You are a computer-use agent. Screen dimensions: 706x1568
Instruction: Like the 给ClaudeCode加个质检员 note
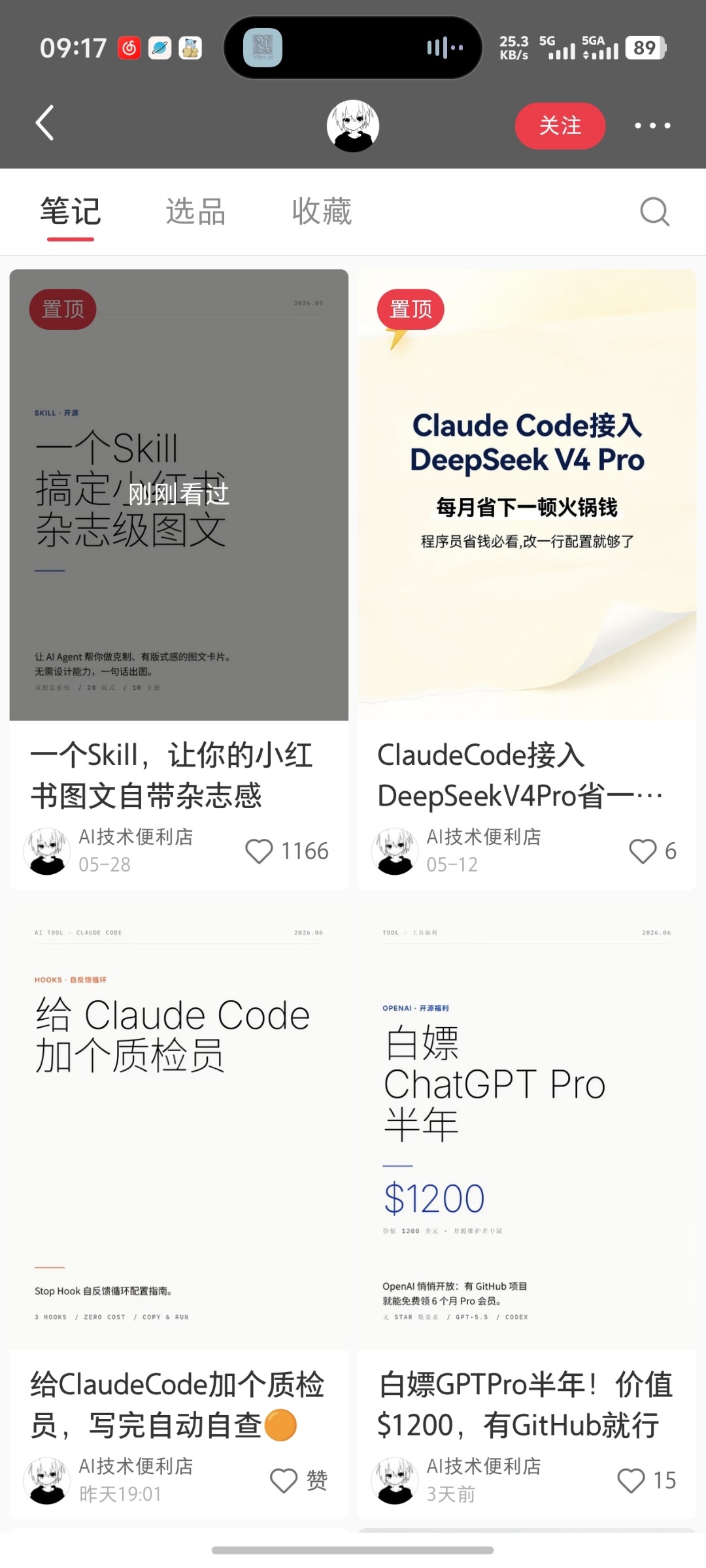(x=284, y=1480)
